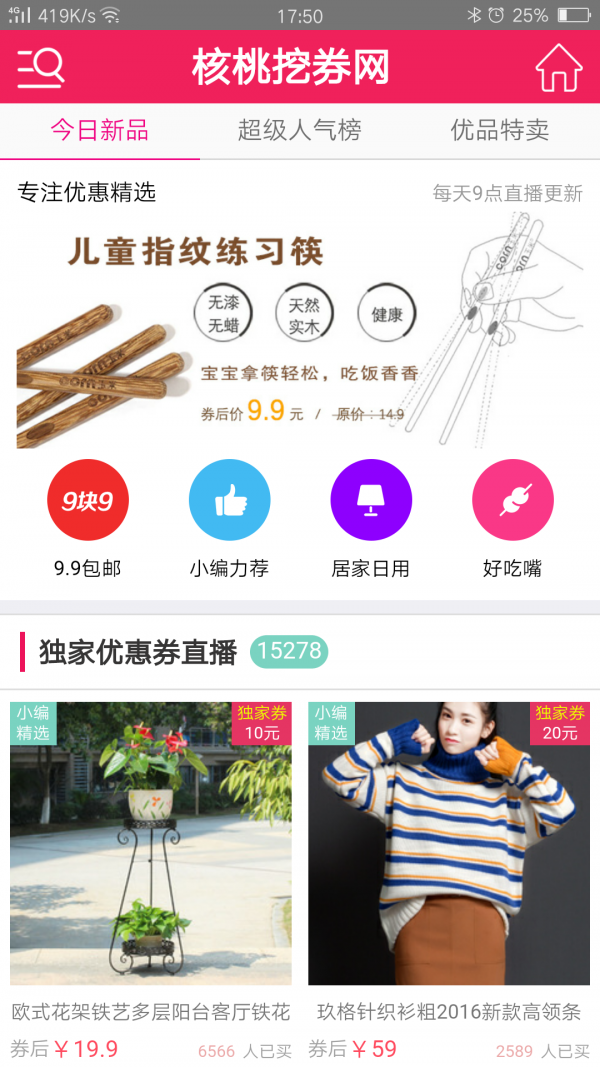This screenshot has height=1067, width=600.
Task: Switch to 优品特卖 tab
Action: 499,130
